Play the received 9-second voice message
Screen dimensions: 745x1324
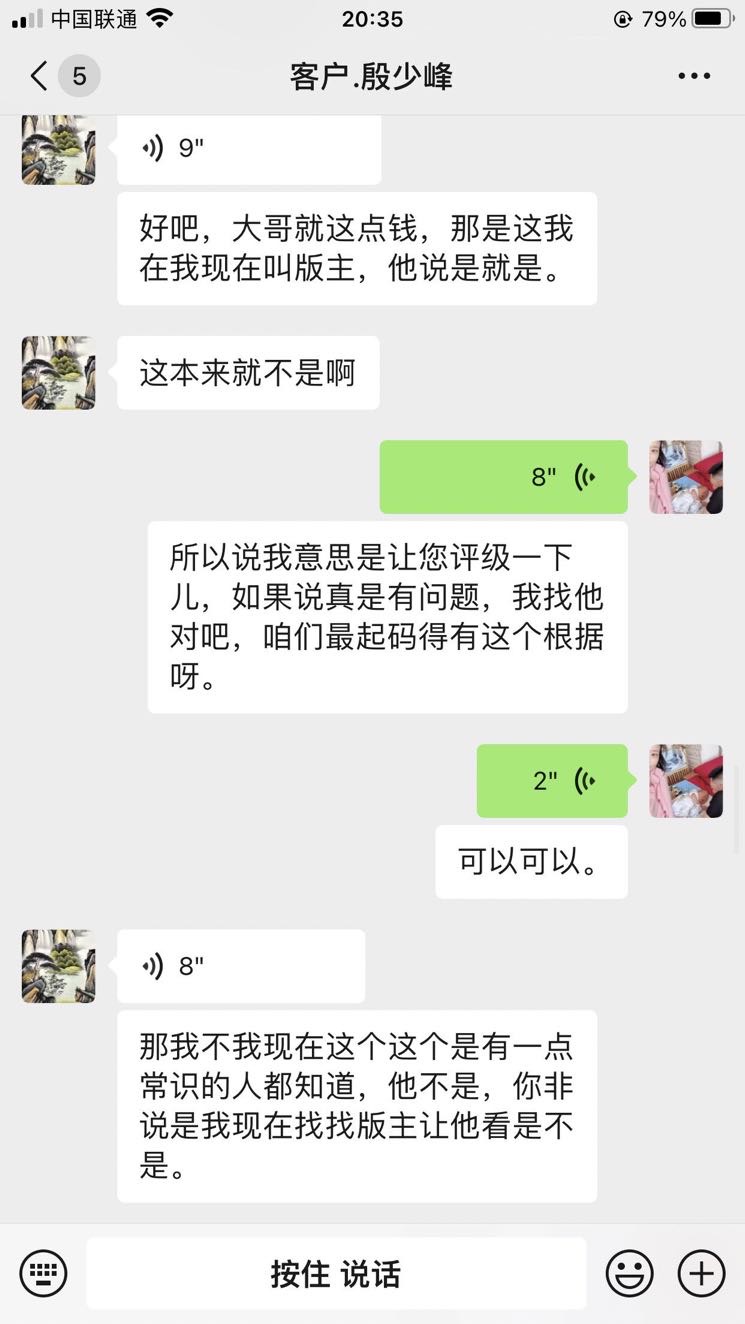(248, 149)
